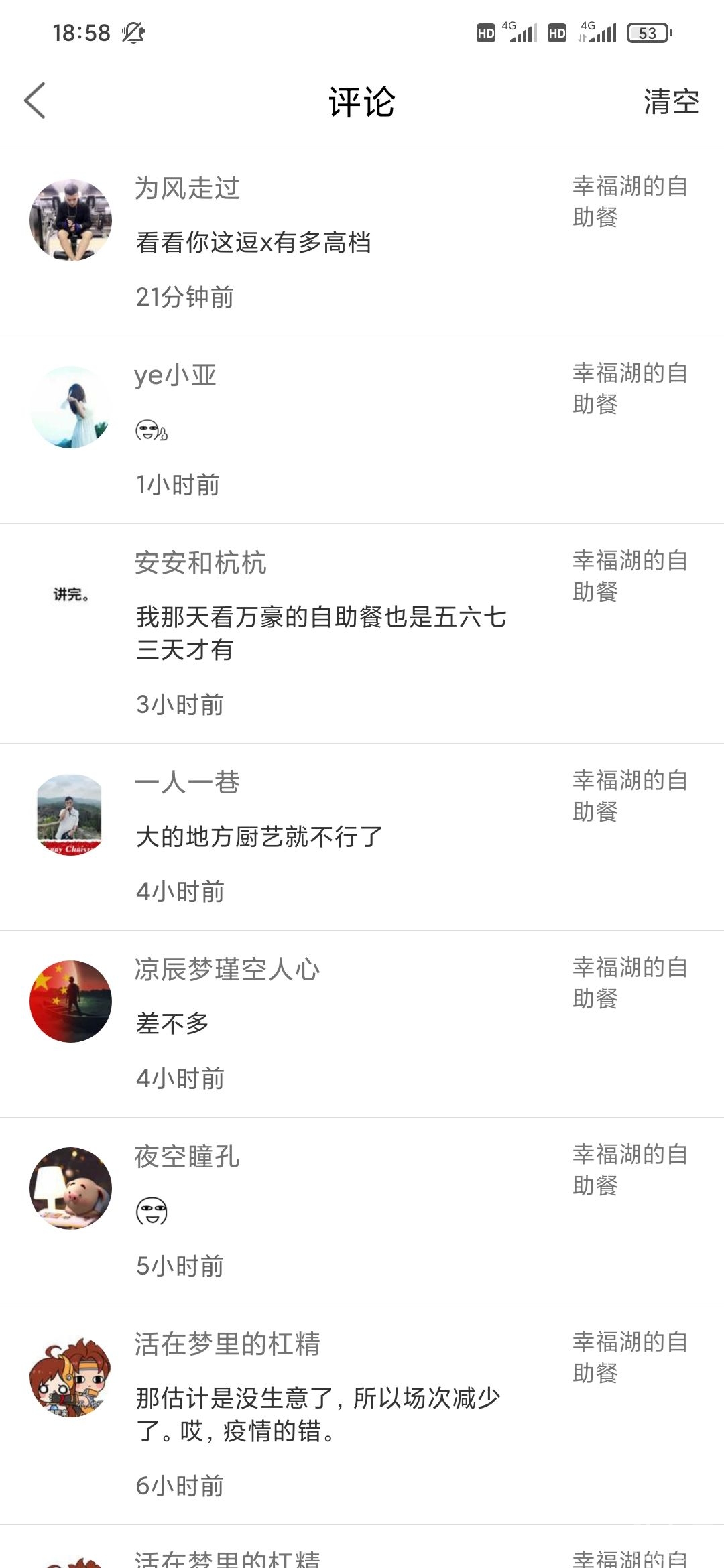Image resolution: width=724 pixels, height=1568 pixels.
Task: Open the comment from 凉辰梦瑾空人心
Action: (x=172, y=1024)
